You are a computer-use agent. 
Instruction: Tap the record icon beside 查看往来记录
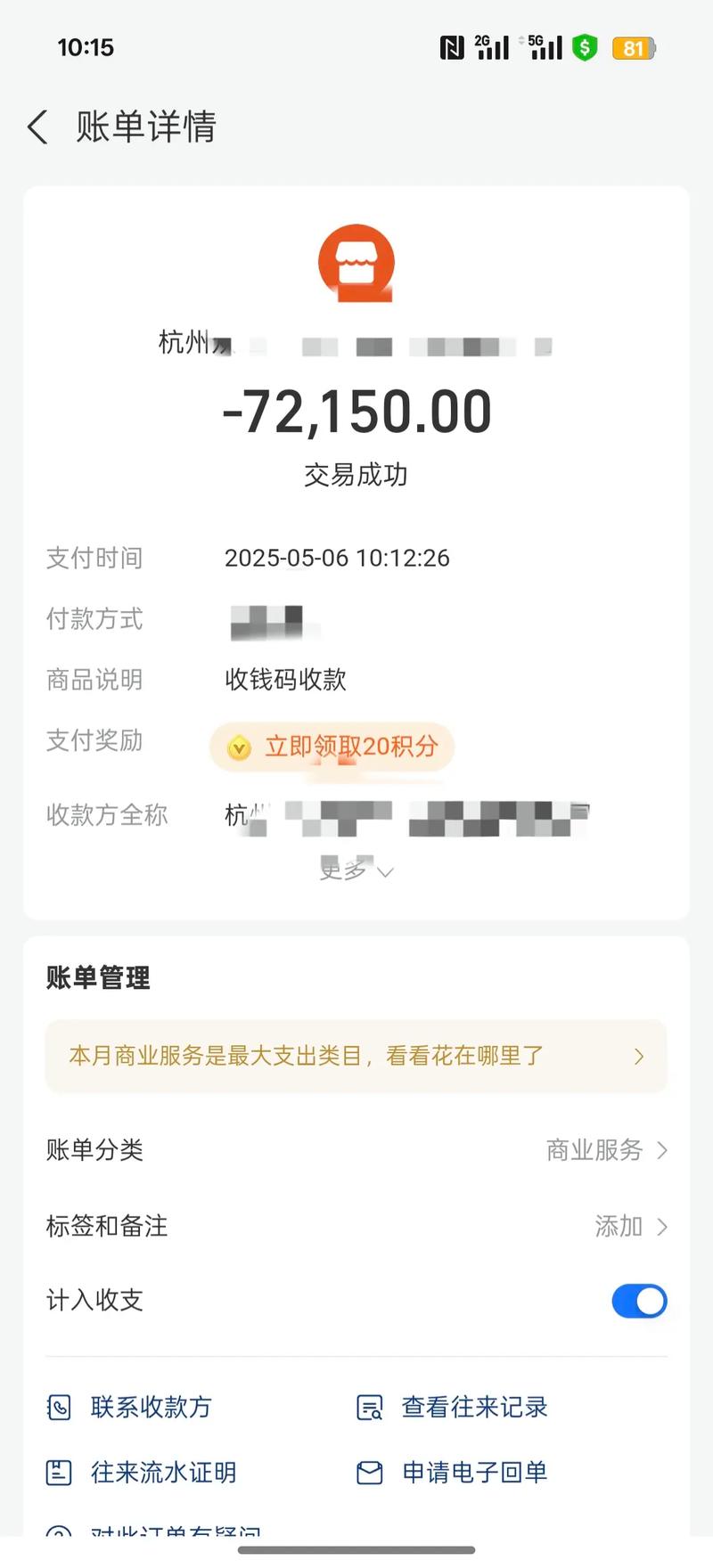point(370,1407)
